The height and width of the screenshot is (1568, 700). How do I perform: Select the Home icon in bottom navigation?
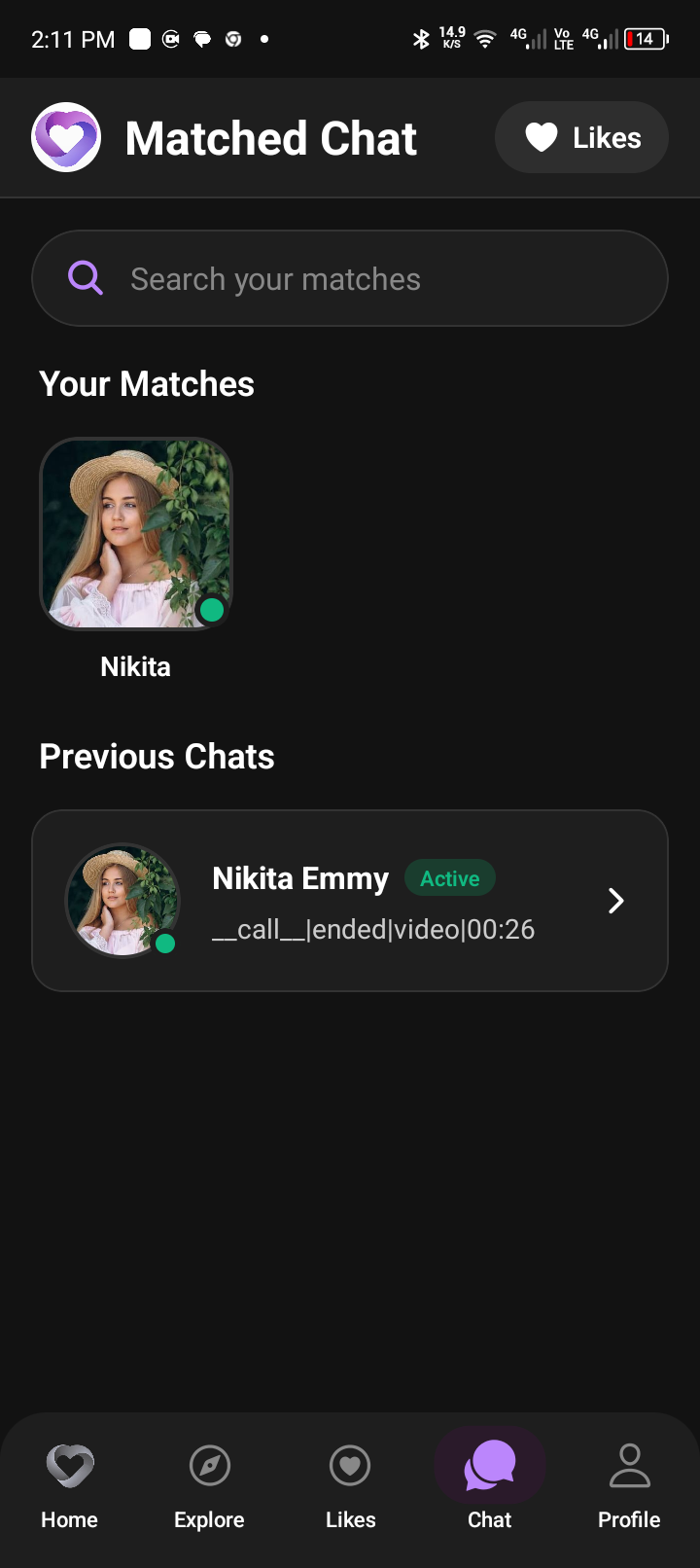pos(69,1464)
